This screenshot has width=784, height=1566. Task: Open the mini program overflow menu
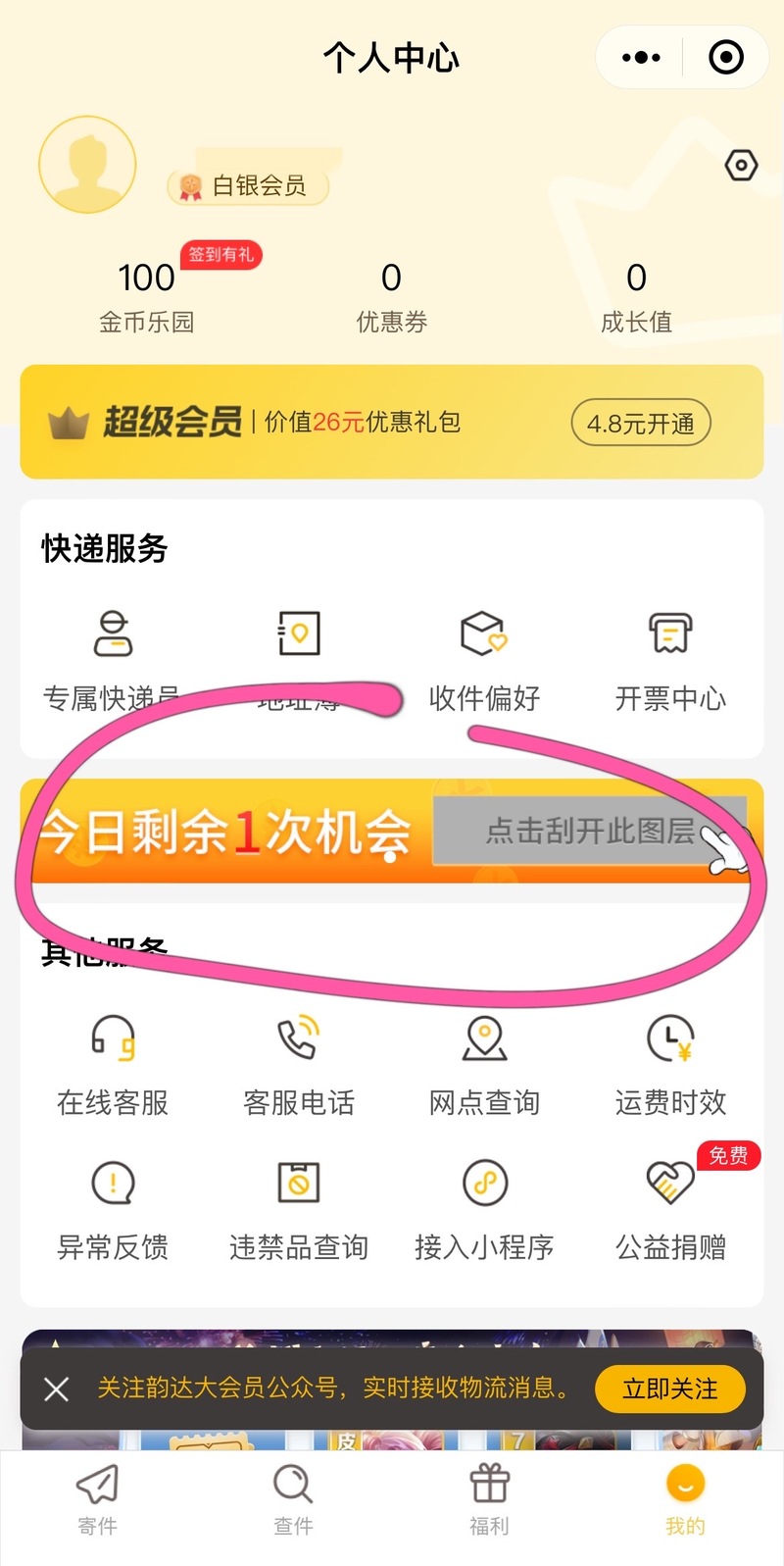641,58
